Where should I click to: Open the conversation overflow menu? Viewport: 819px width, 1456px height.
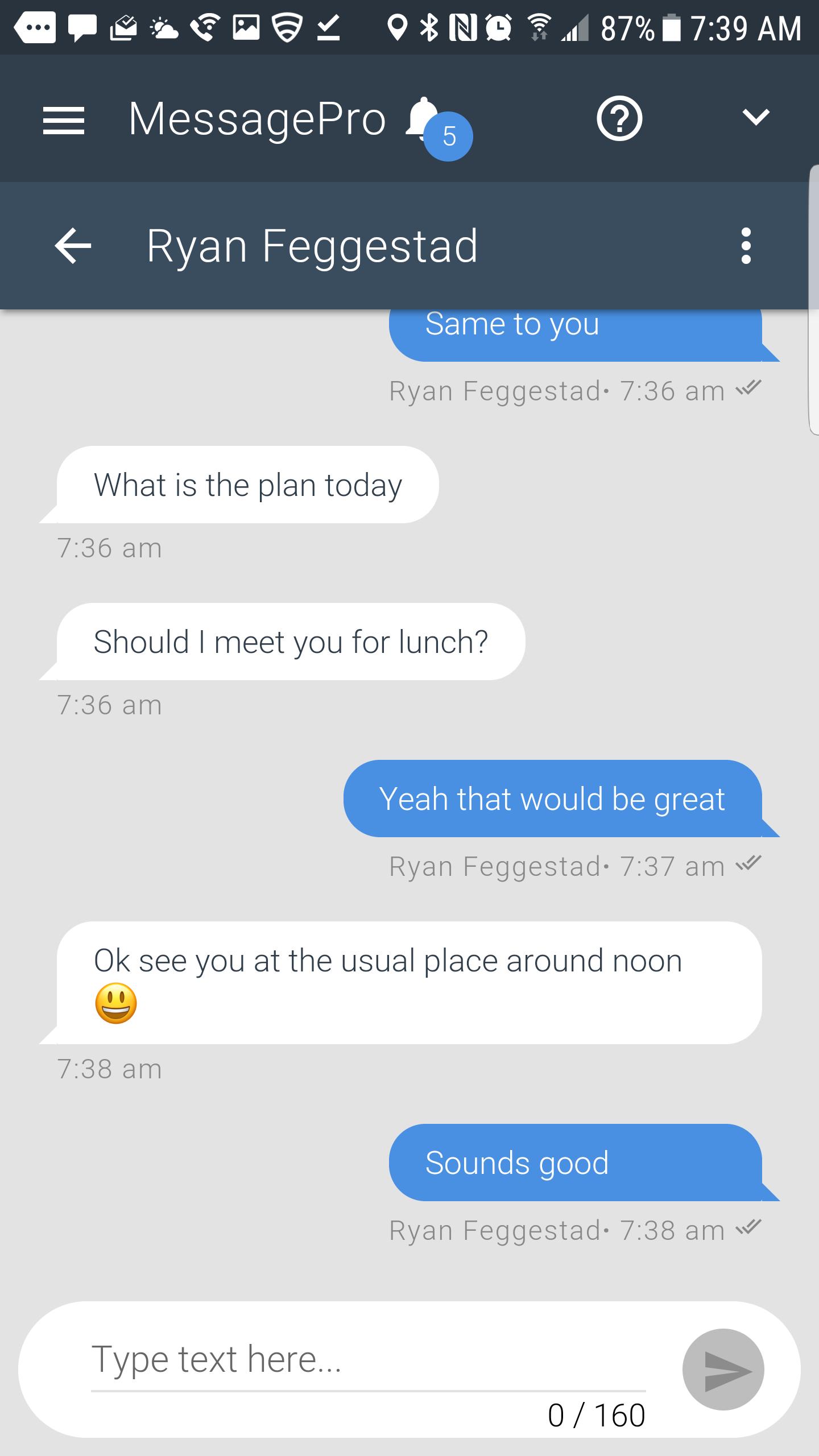[746, 246]
